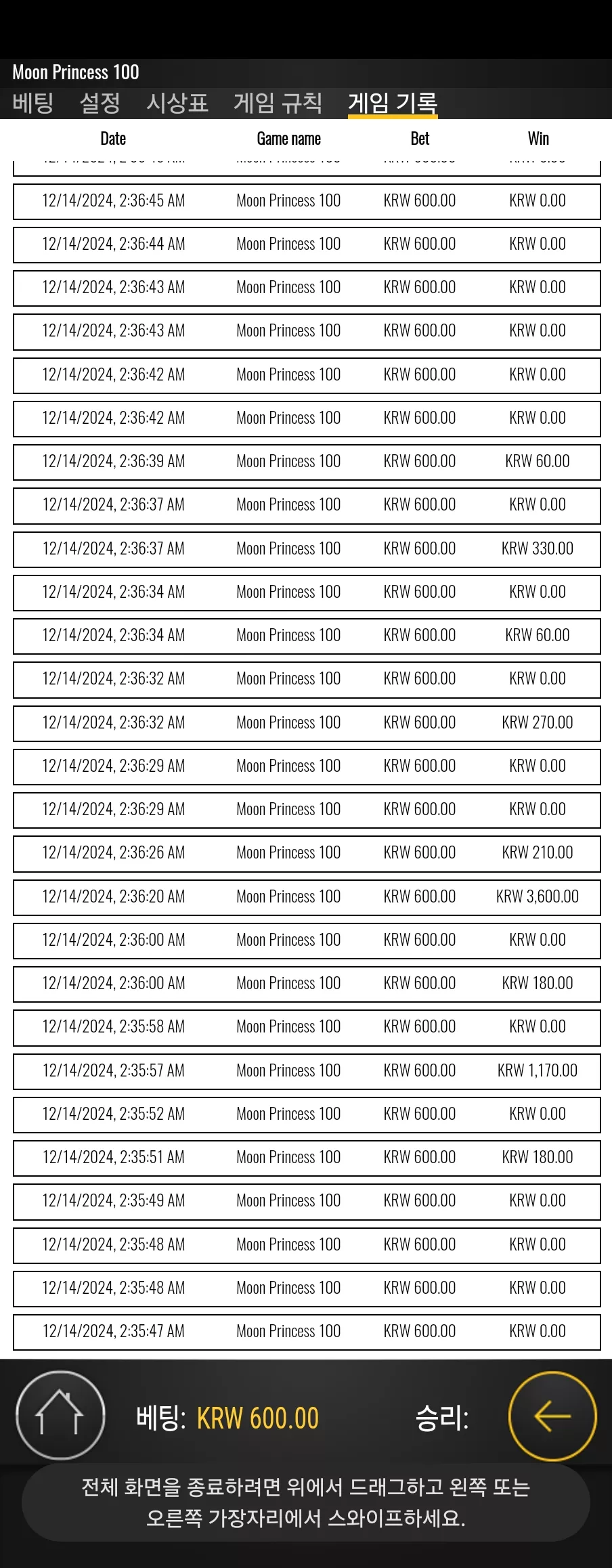The width and height of the screenshot is (612, 1568).
Task: Open the 2:35:57 AM round that won KRW 1,170.00
Action: tap(307, 1071)
